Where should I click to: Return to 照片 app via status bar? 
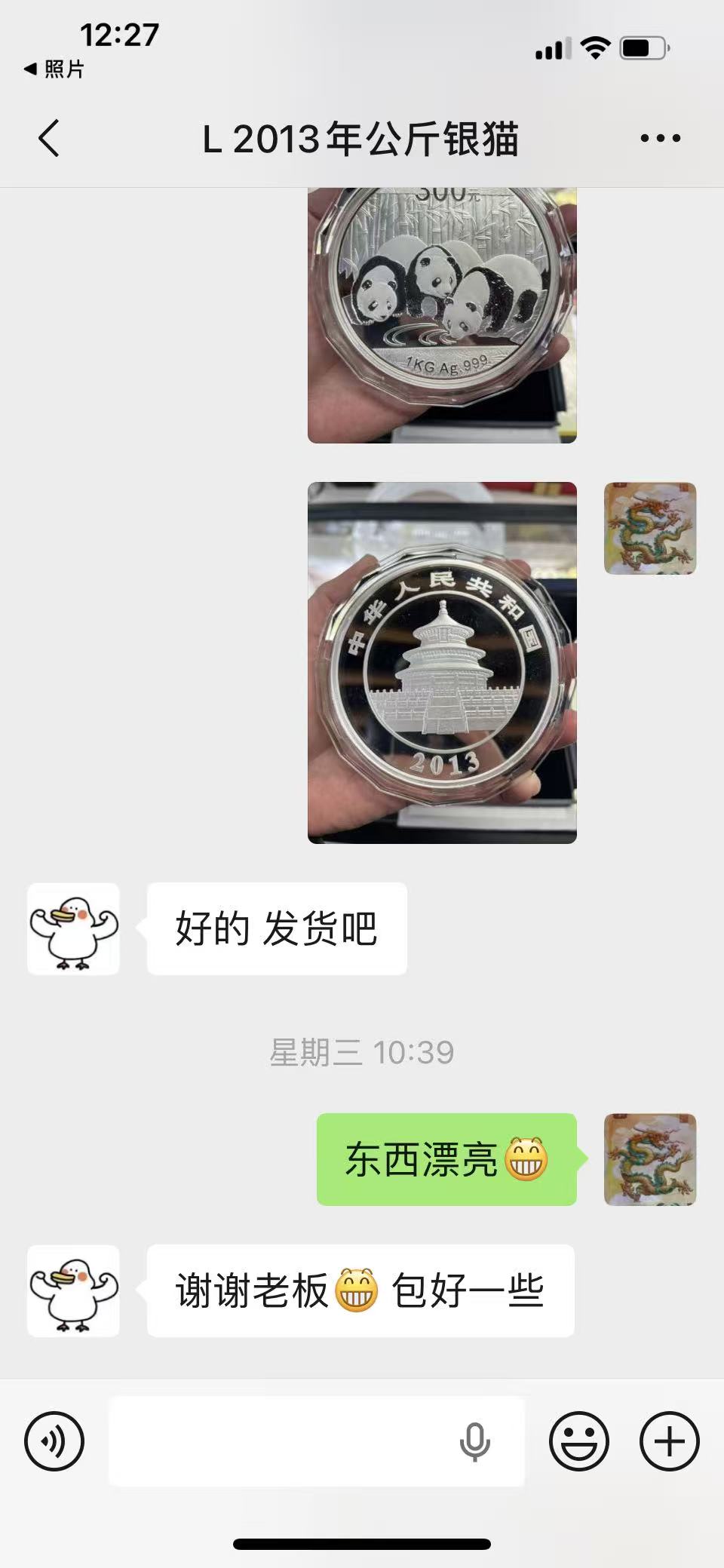pos(54,69)
